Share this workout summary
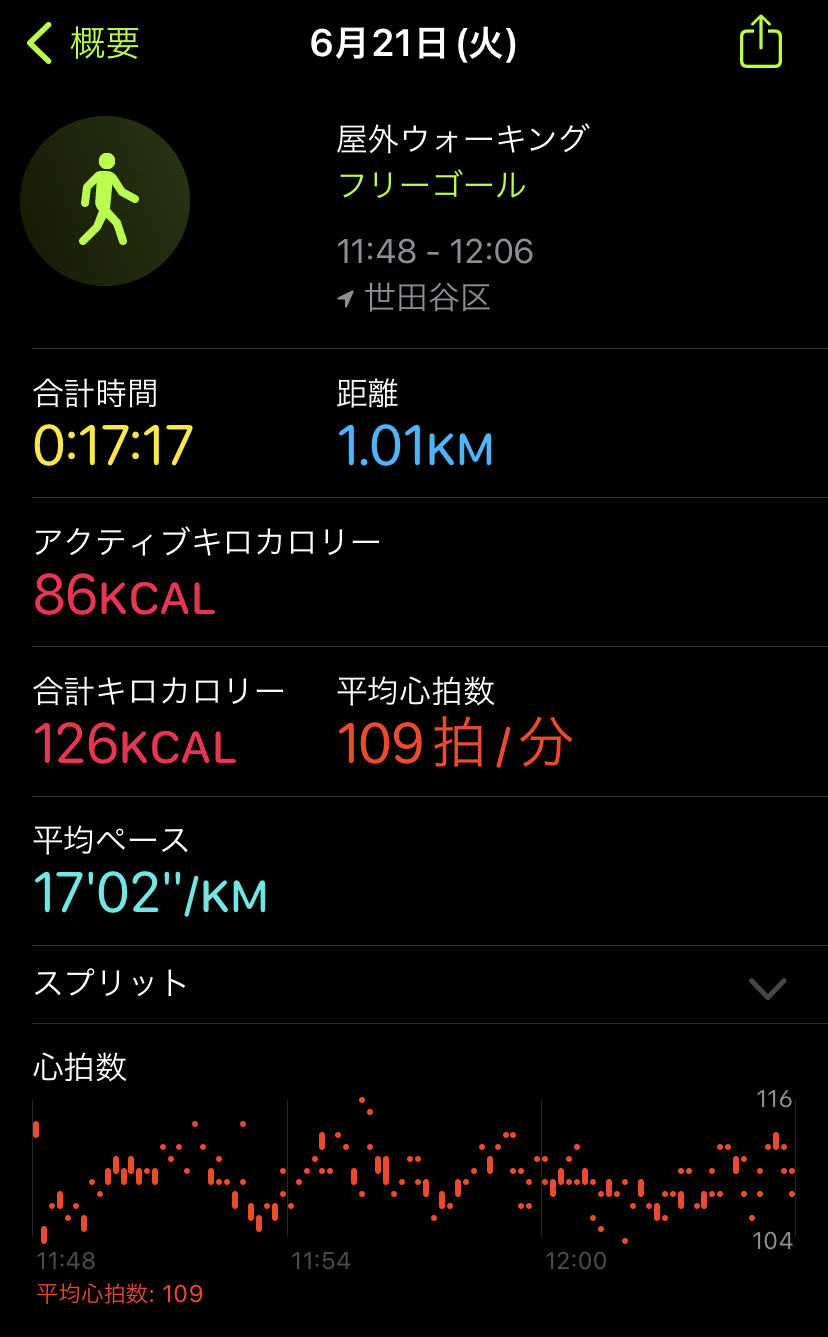This screenshot has height=1337, width=828. [760, 42]
